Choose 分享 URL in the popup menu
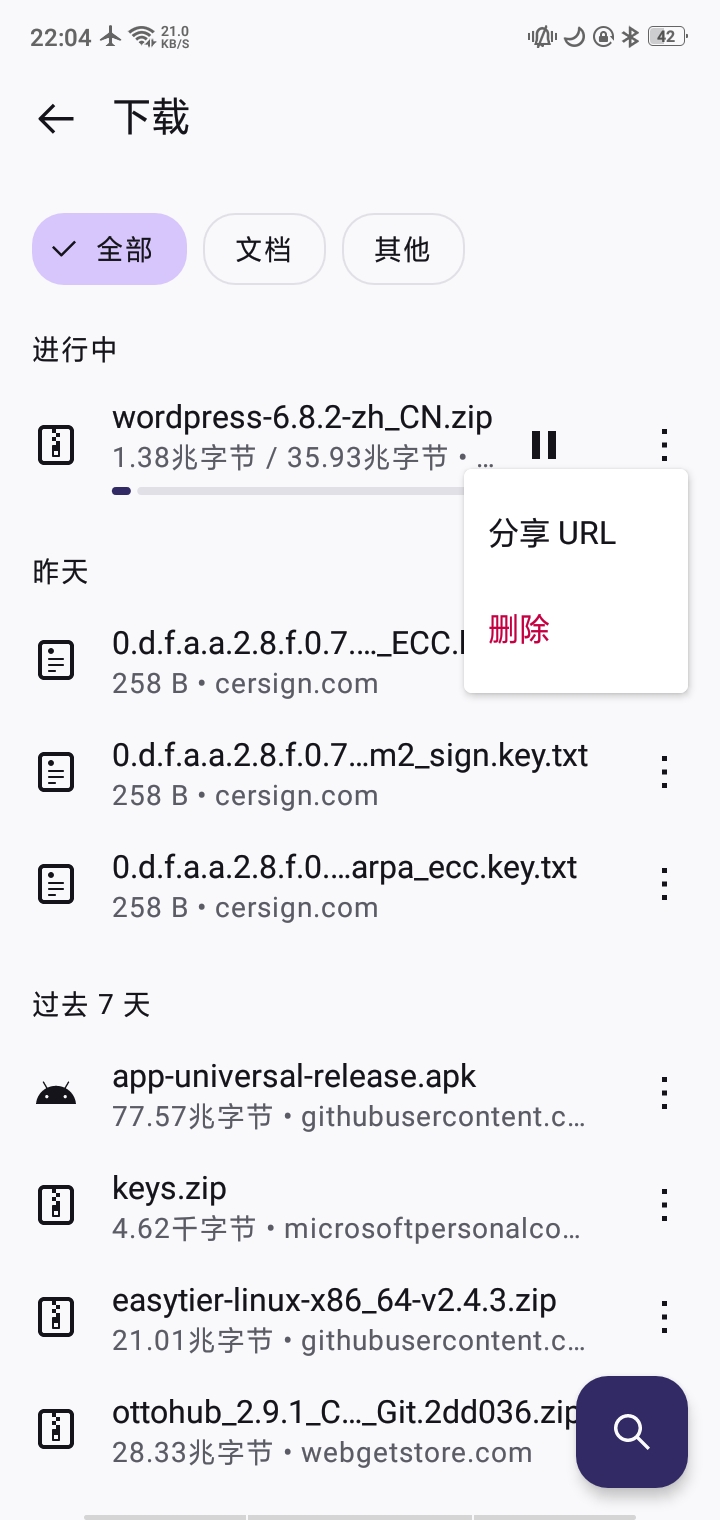 point(553,533)
